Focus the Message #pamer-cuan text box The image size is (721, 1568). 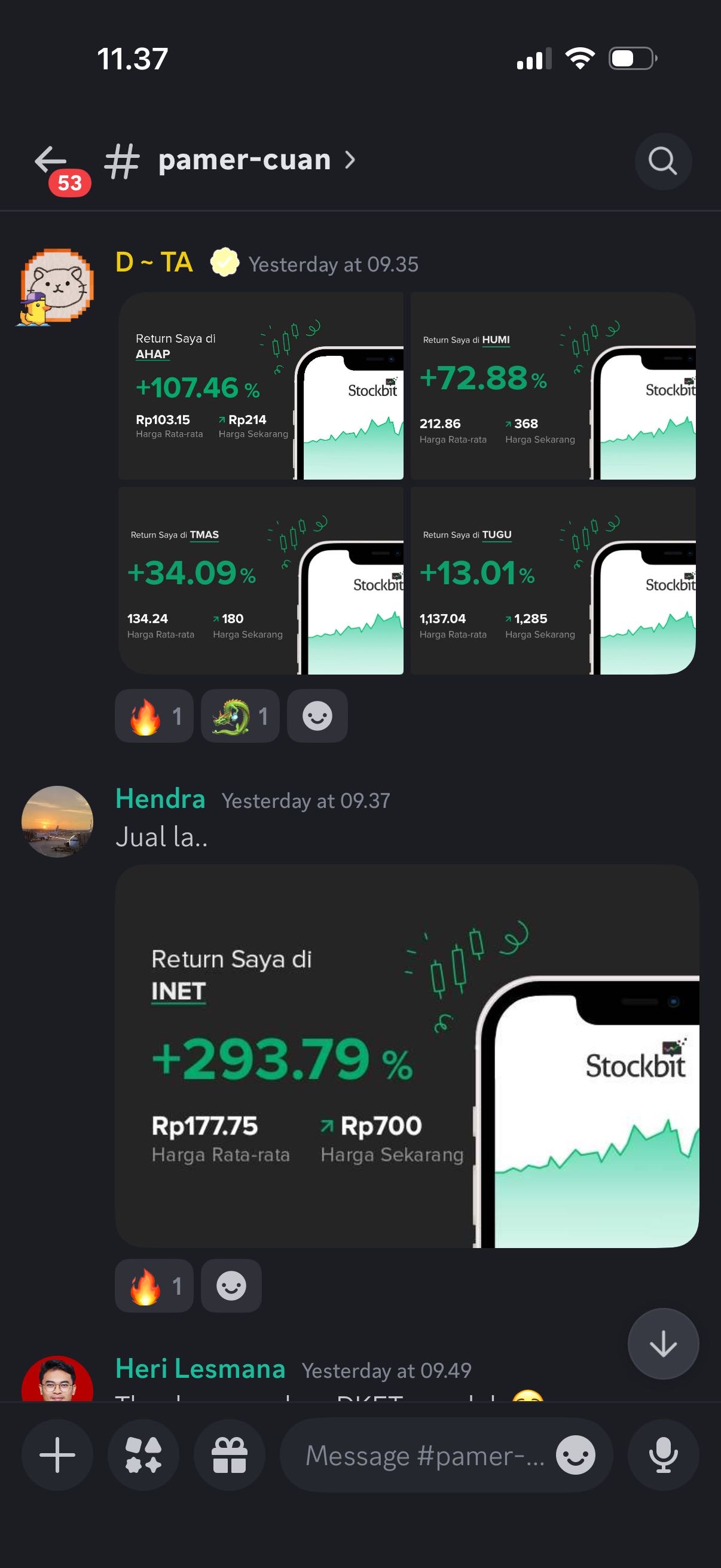pos(420,1456)
